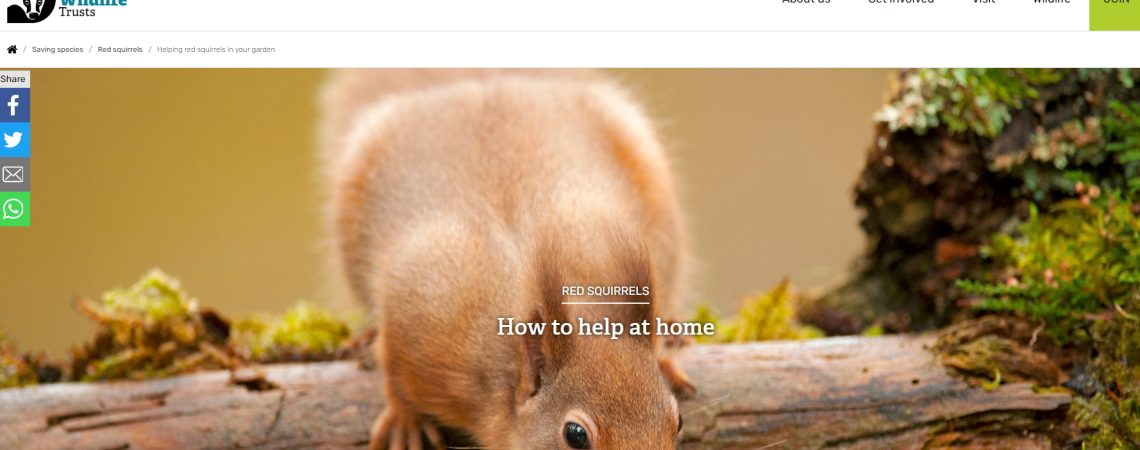Share this page by email

(x=14, y=175)
